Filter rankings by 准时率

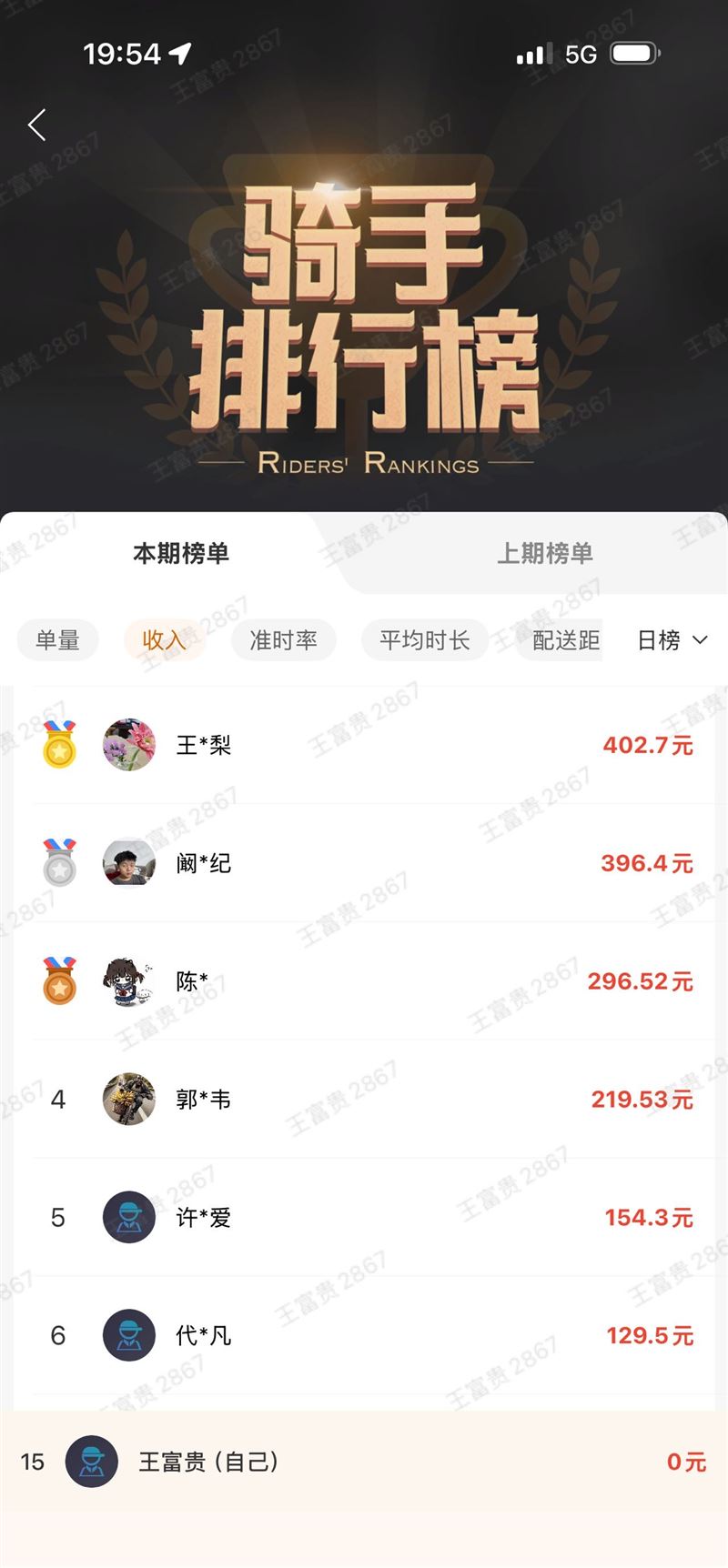click(284, 640)
